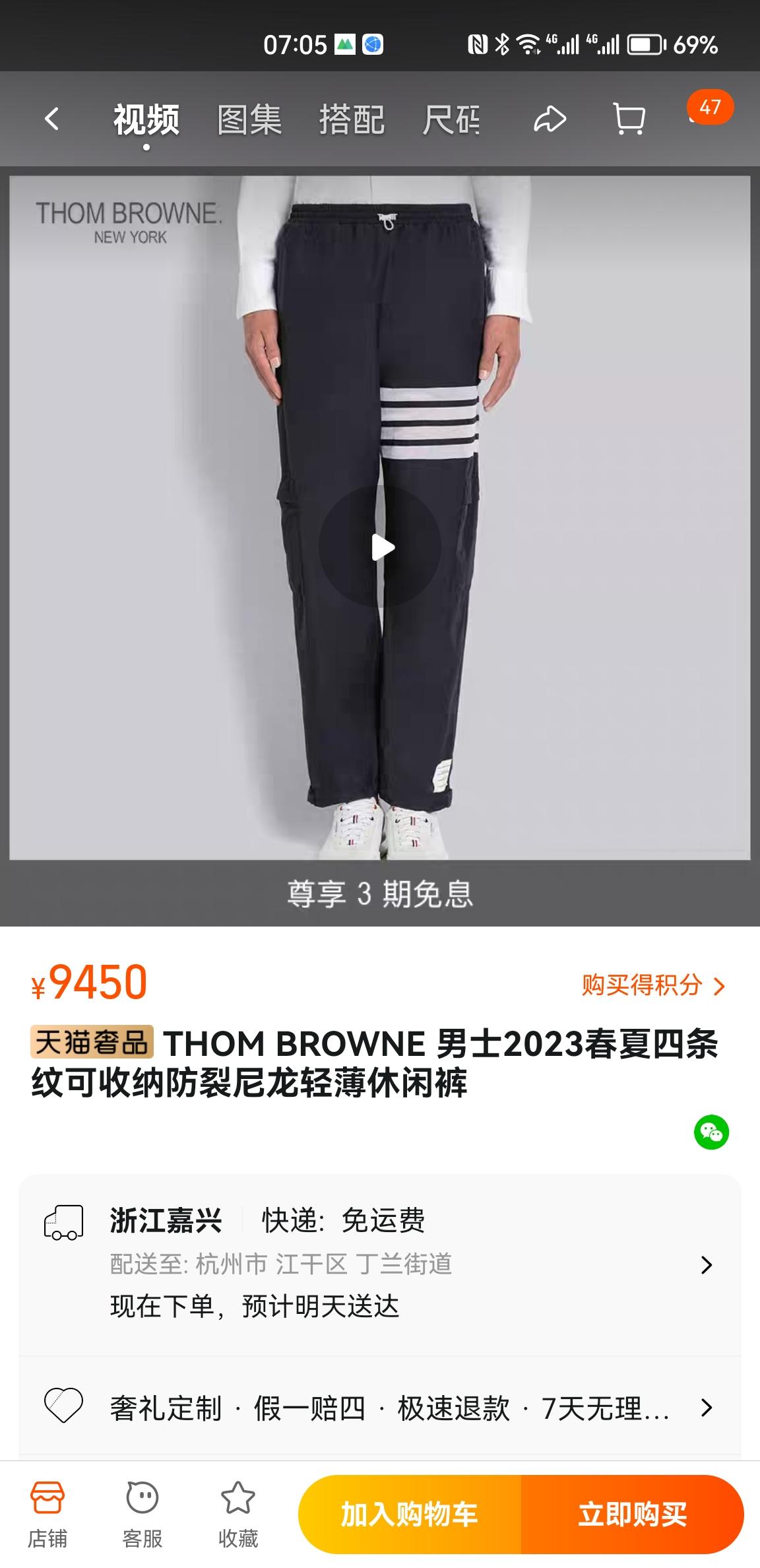Open the shopping cart icon

[629, 119]
